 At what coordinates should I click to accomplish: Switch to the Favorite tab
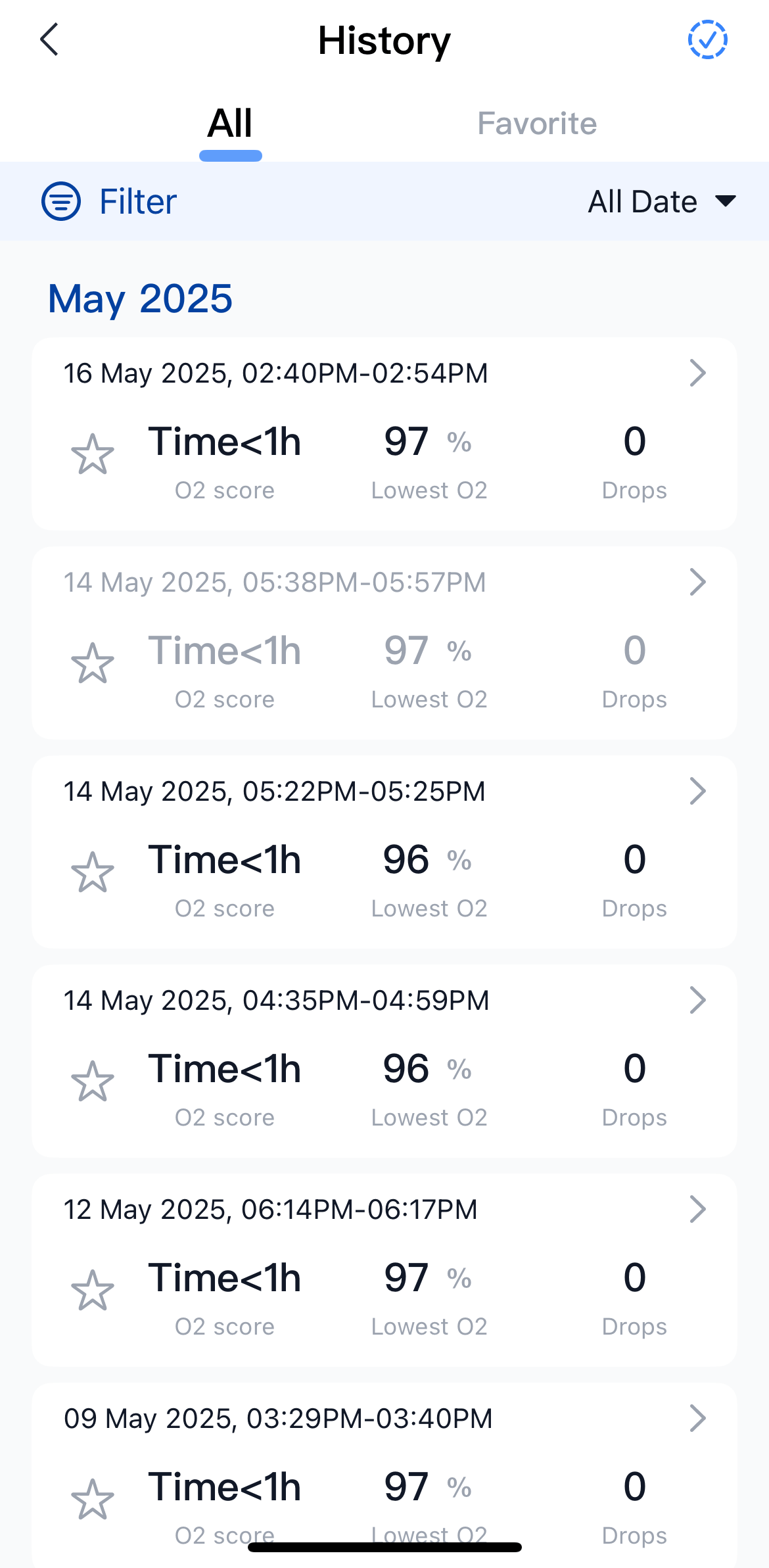point(537,124)
